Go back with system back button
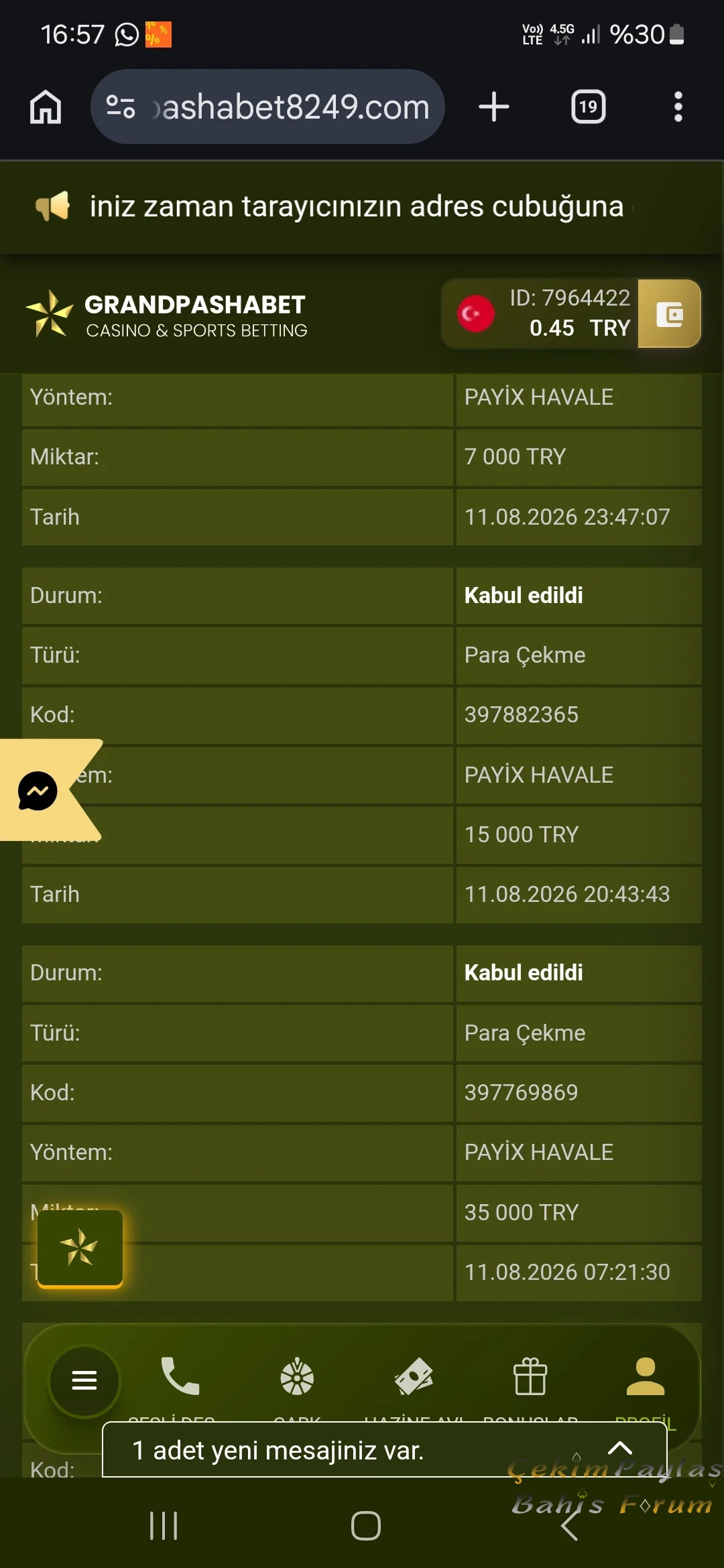Screen dimensions: 724x1568 570,1526
